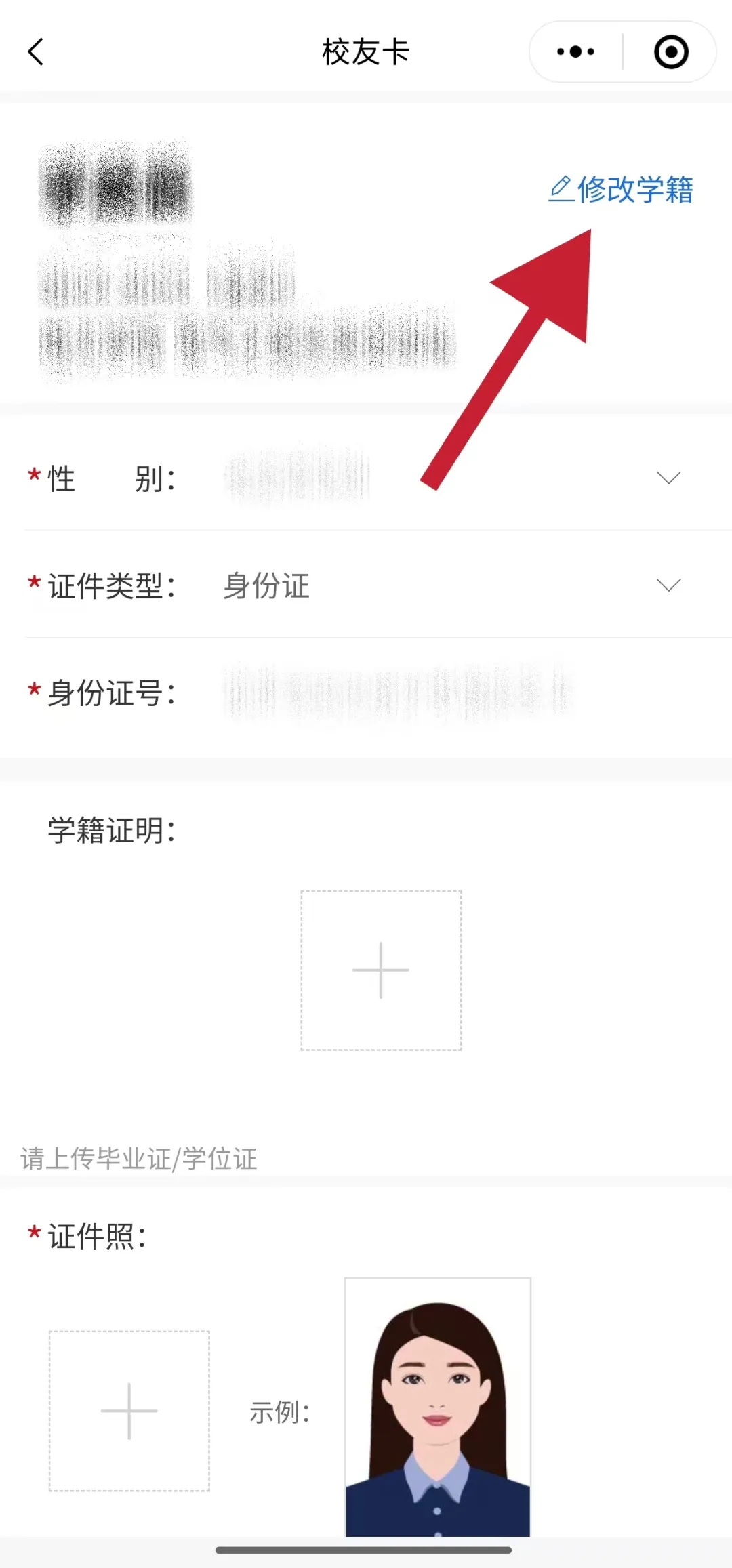Expand the 性别 dropdown
Image resolution: width=732 pixels, height=1568 pixels.
668,478
